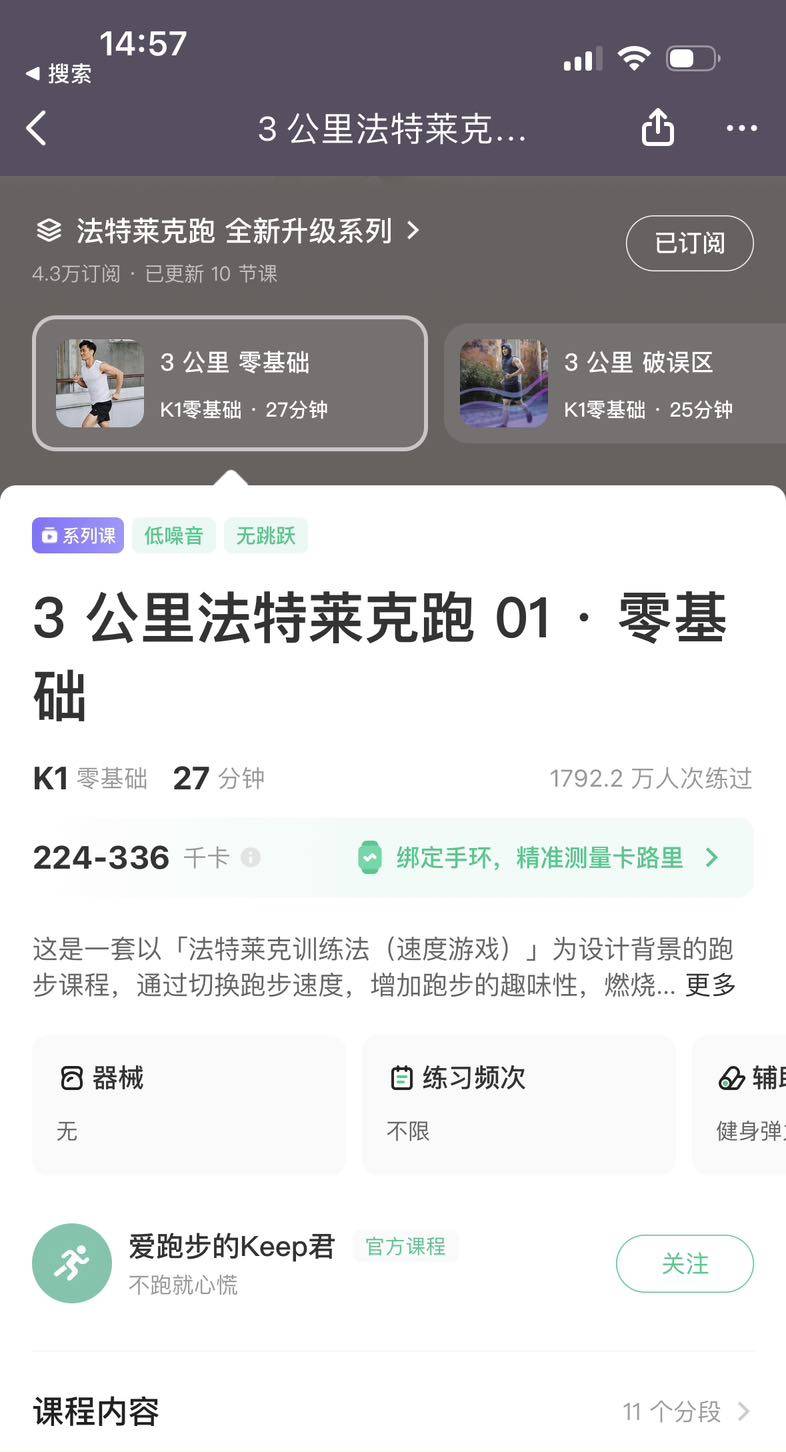Open the 法特莱克跑 全新升级系列 series page
Screen dimensions: 786x1452
[x=229, y=231]
